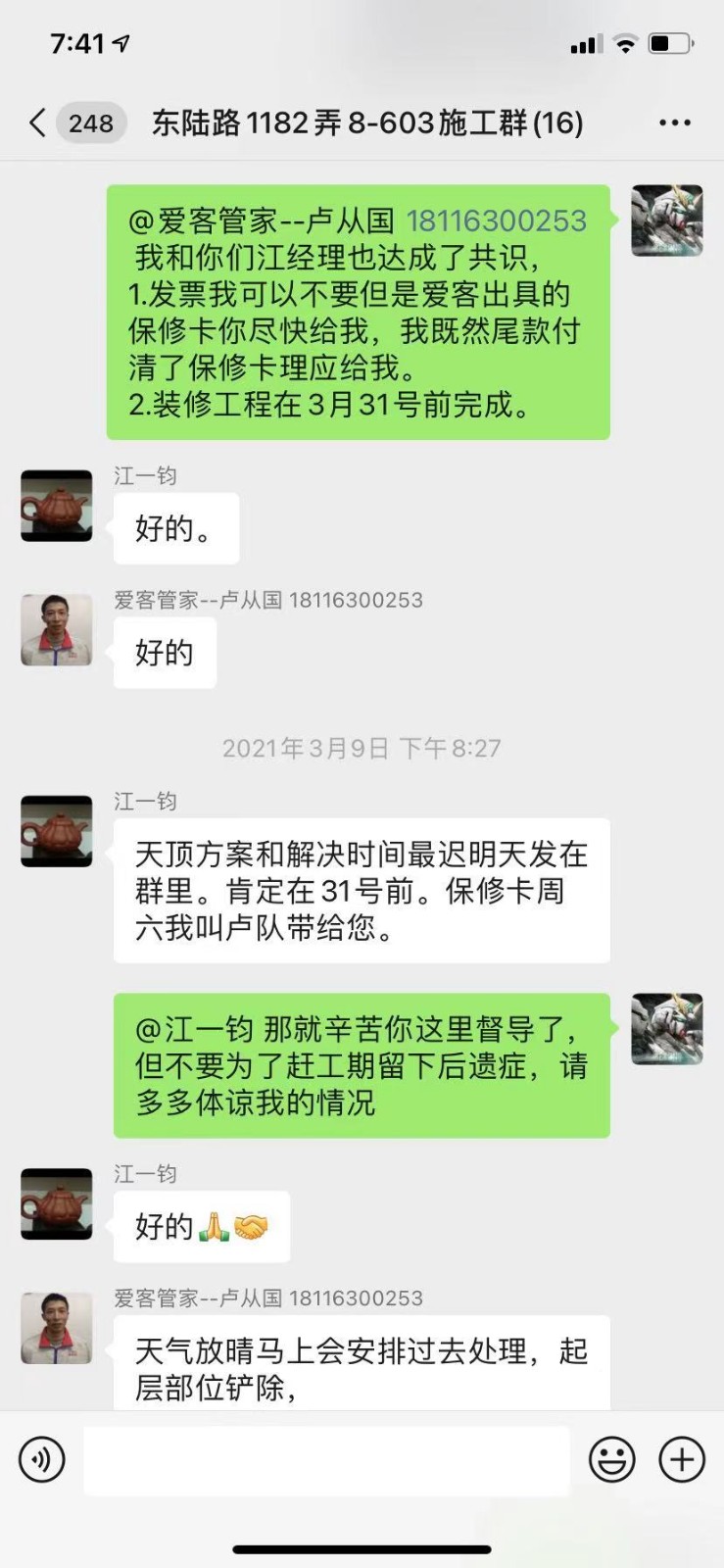Go back to the chat list
724x1568 pixels.
pos(39,122)
